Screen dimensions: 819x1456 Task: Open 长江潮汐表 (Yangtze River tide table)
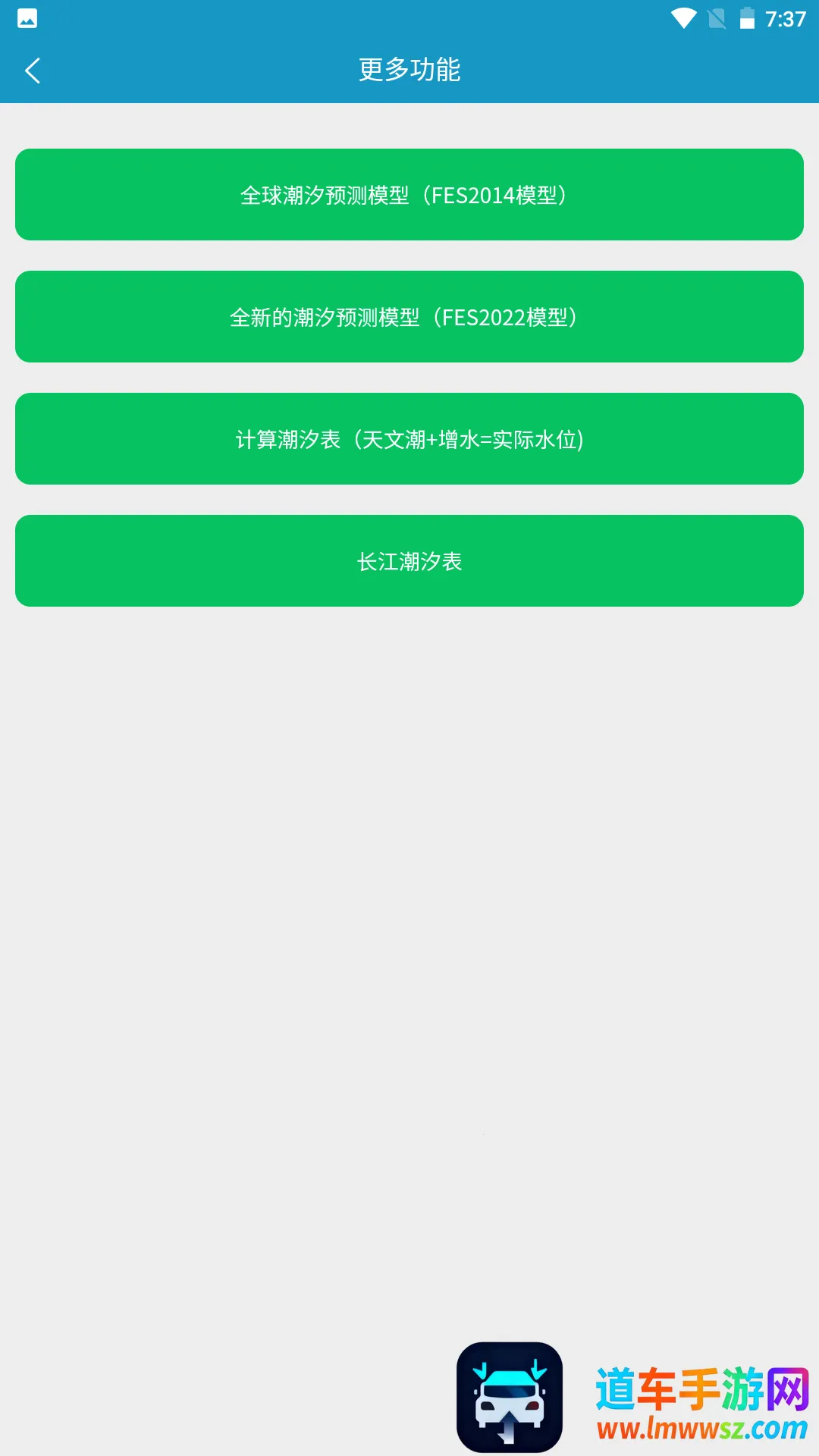(x=409, y=561)
